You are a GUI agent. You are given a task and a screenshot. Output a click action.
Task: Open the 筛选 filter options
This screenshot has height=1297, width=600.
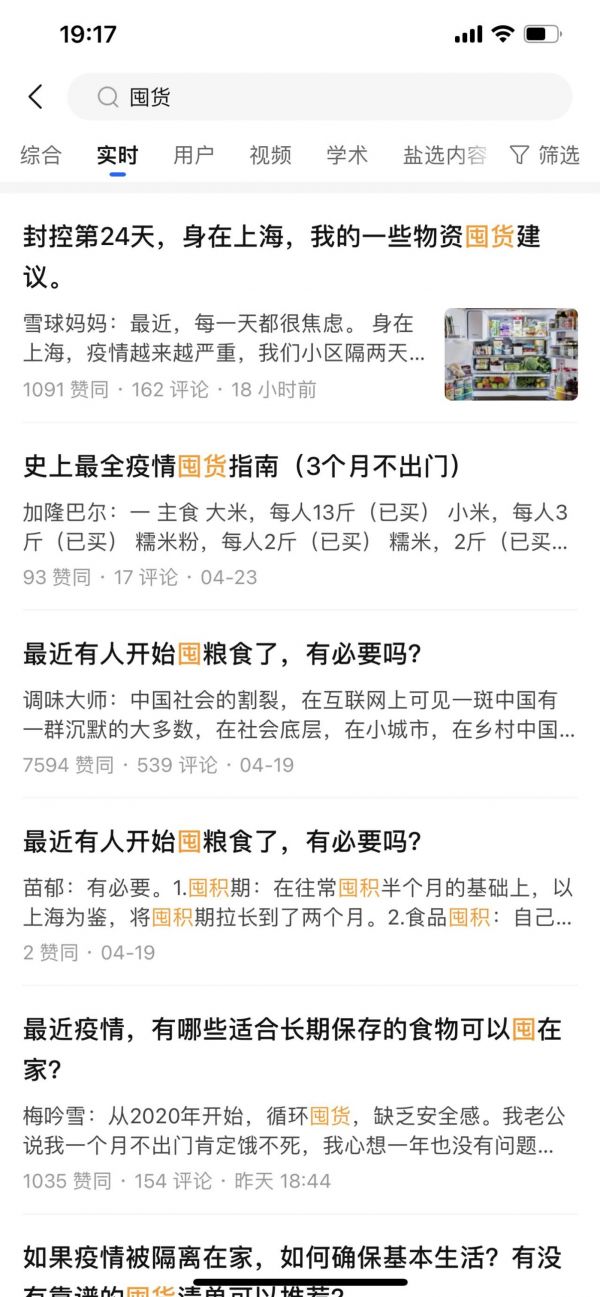[545, 155]
